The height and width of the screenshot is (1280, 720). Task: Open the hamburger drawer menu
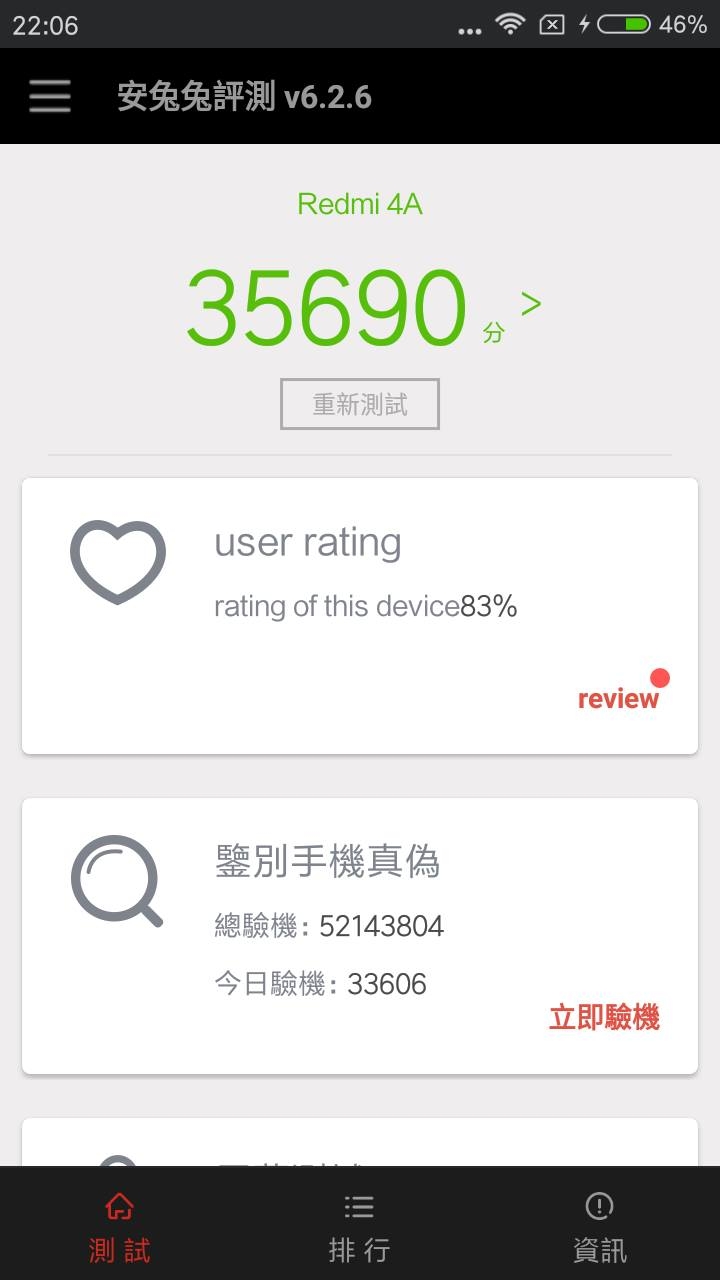pos(50,96)
